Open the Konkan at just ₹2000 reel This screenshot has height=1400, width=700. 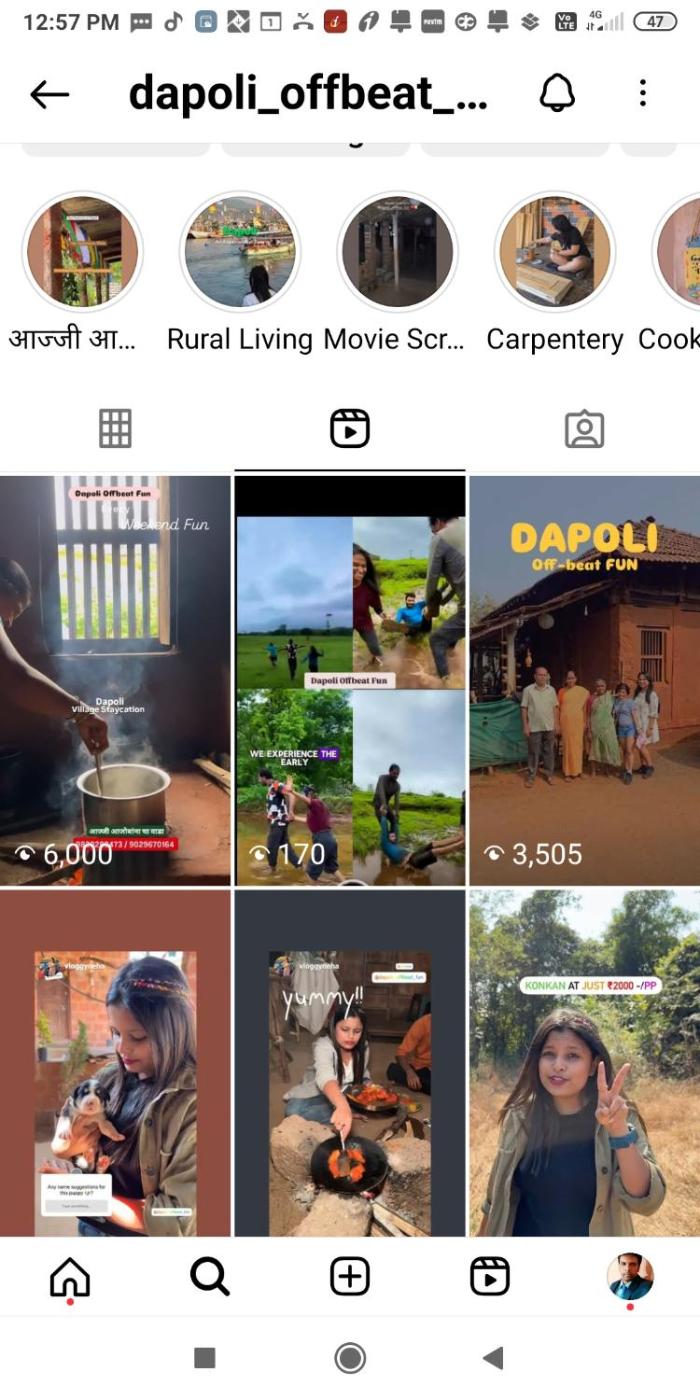pyautogui.click(x=585, y=1062)
